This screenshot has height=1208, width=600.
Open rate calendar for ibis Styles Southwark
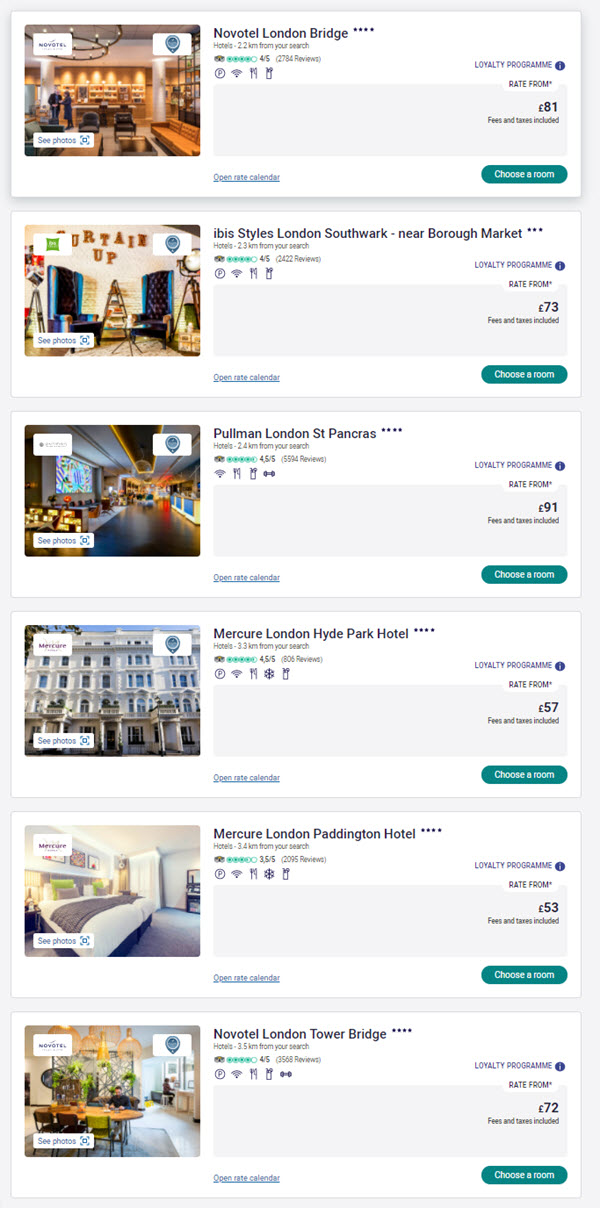pos(246,378)
